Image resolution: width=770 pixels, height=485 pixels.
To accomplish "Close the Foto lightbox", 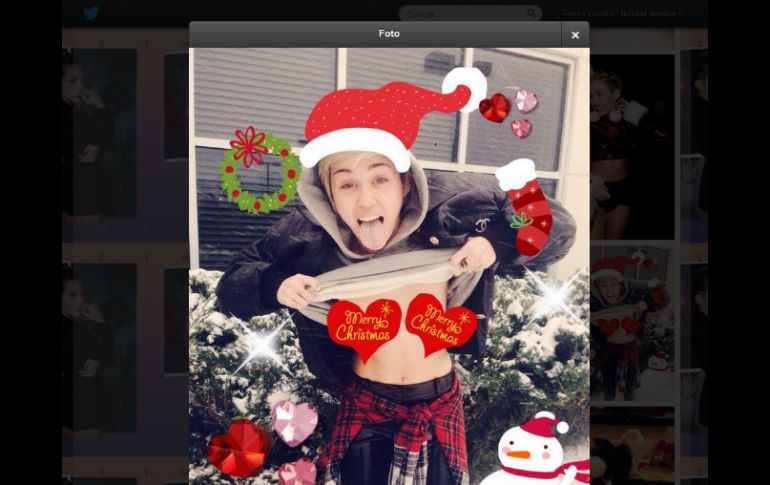I will tap(574, 35).
